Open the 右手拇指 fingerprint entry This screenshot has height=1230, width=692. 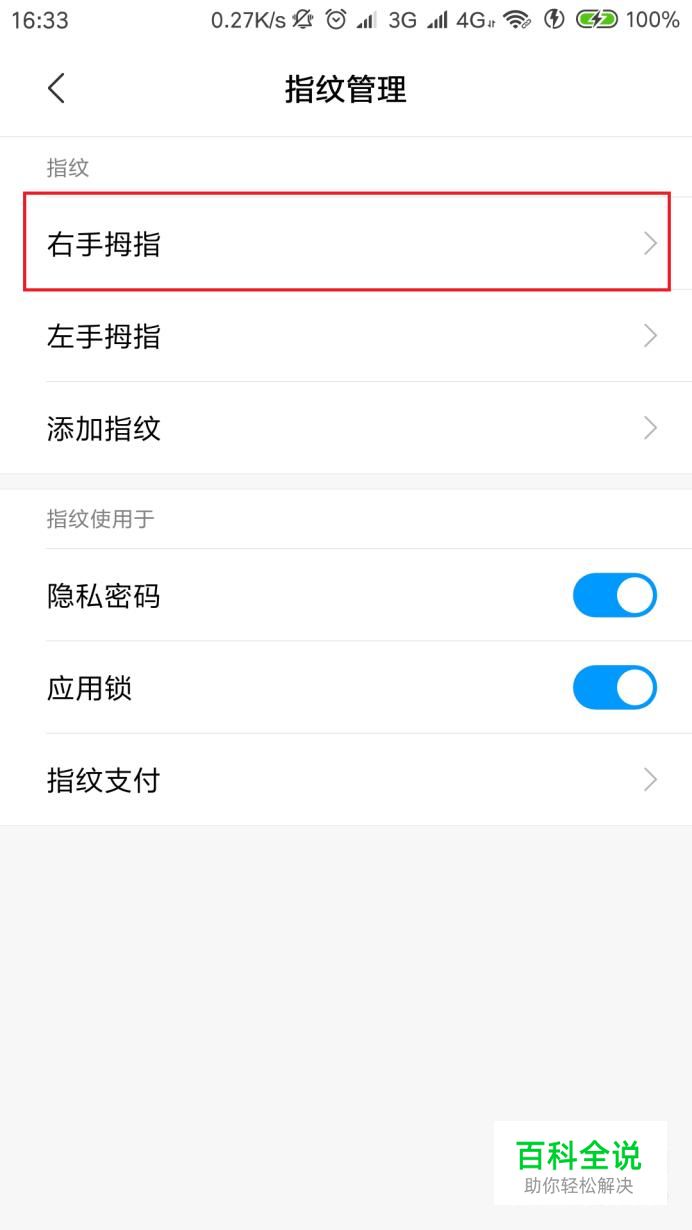(x=346, y=243)
